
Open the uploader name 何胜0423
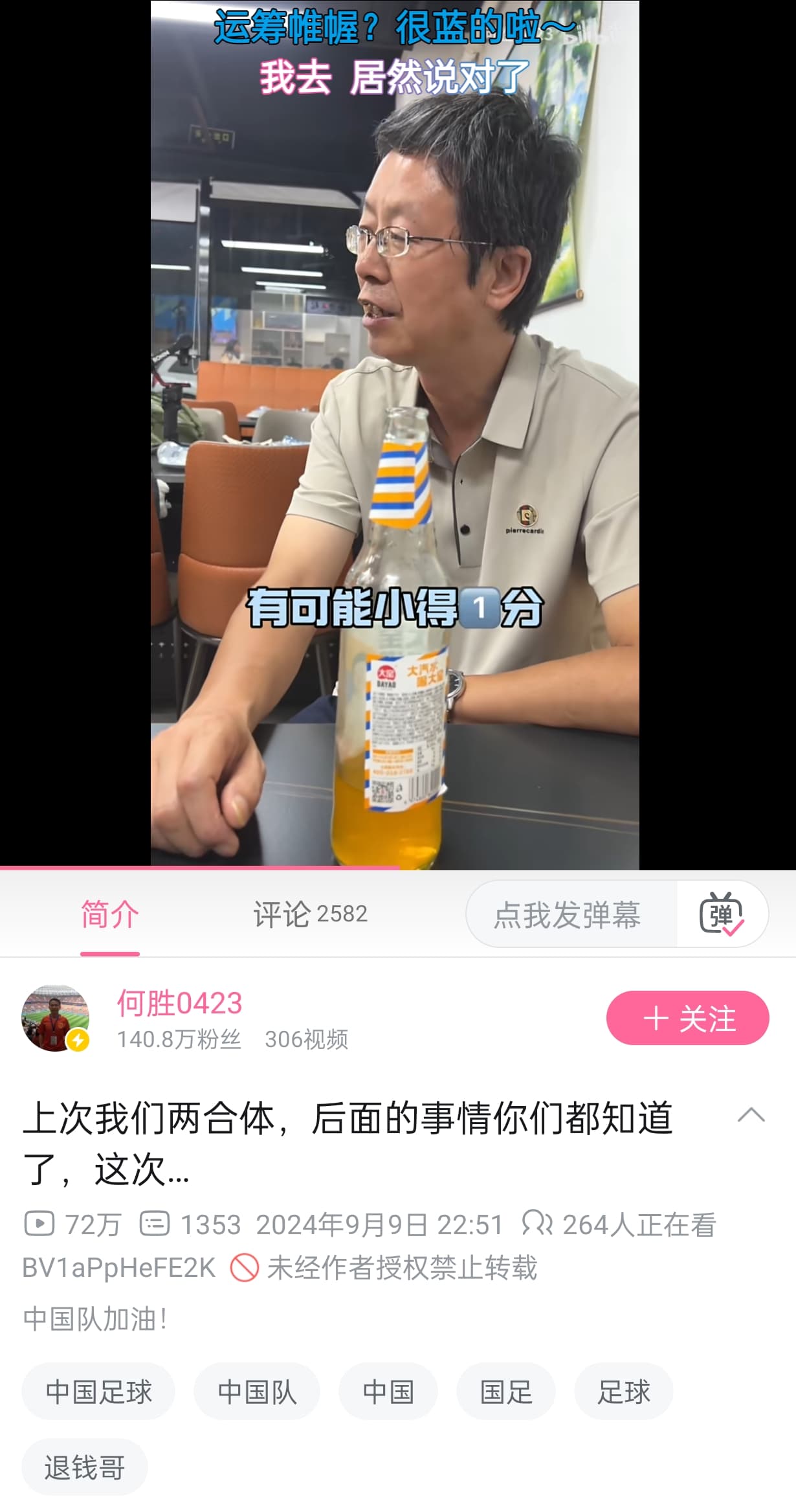(179, 1004)
